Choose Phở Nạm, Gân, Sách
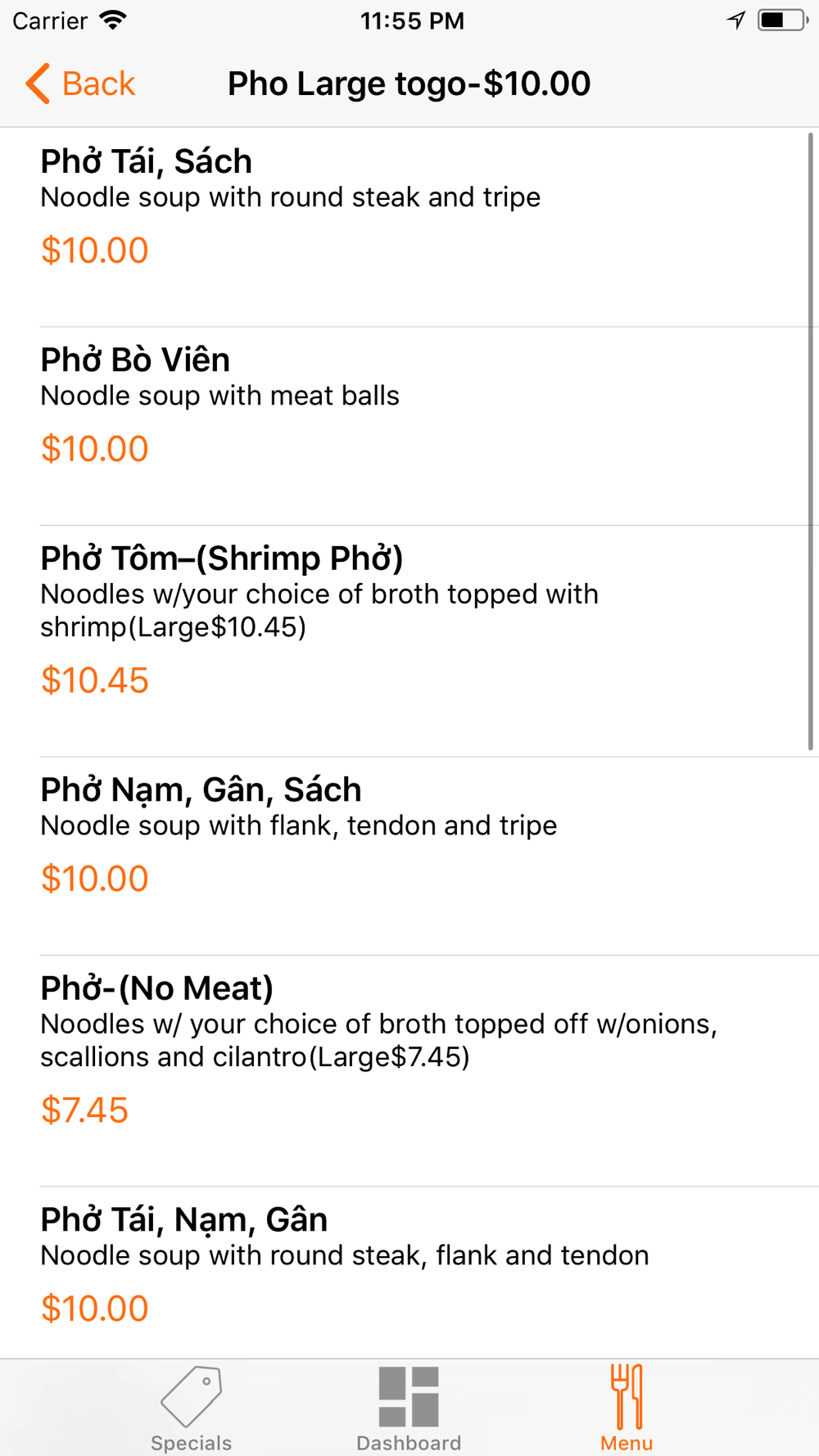Screen dimensions: 819x1456 pos(409,856)
